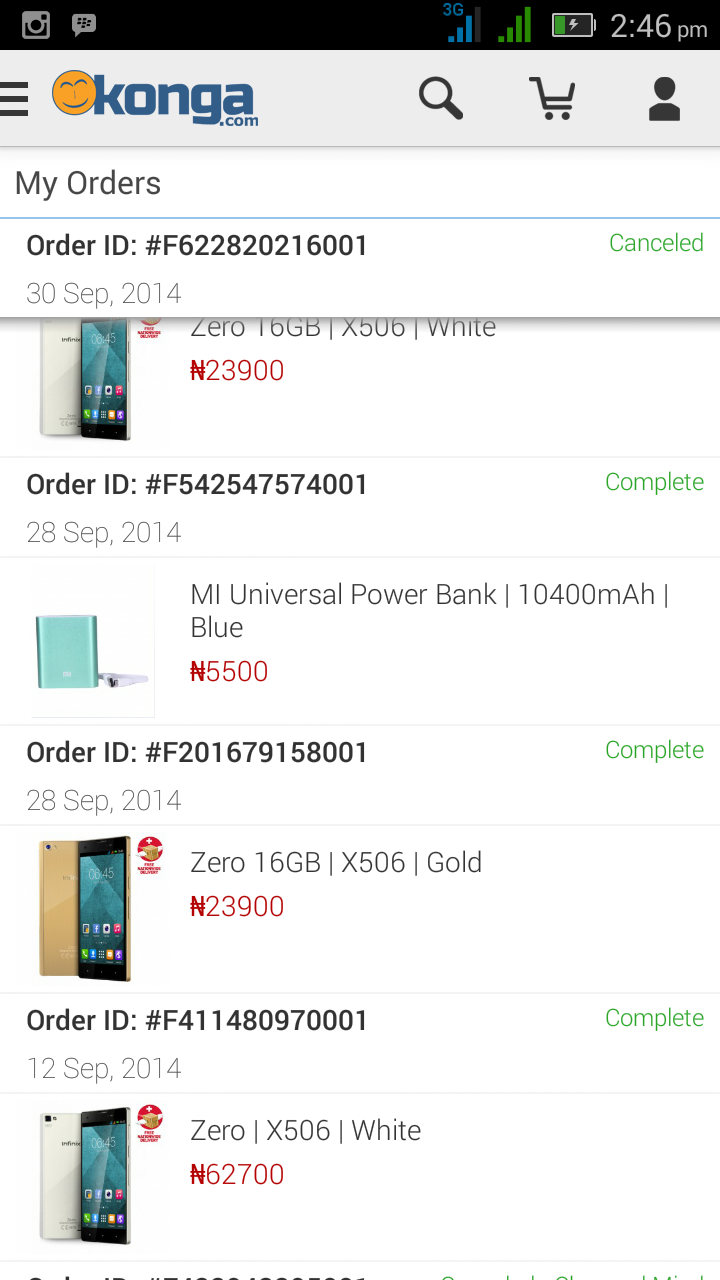
Task: Open the search icon
Action: pos(440,99)
